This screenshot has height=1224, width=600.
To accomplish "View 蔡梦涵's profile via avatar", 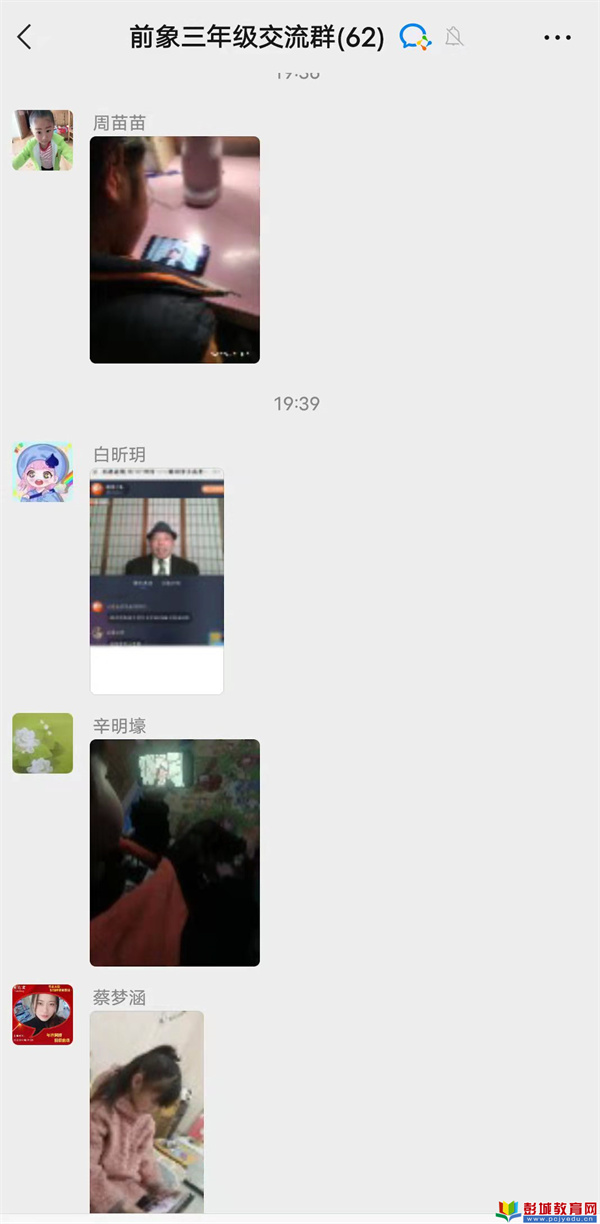I will (42, 1014).
